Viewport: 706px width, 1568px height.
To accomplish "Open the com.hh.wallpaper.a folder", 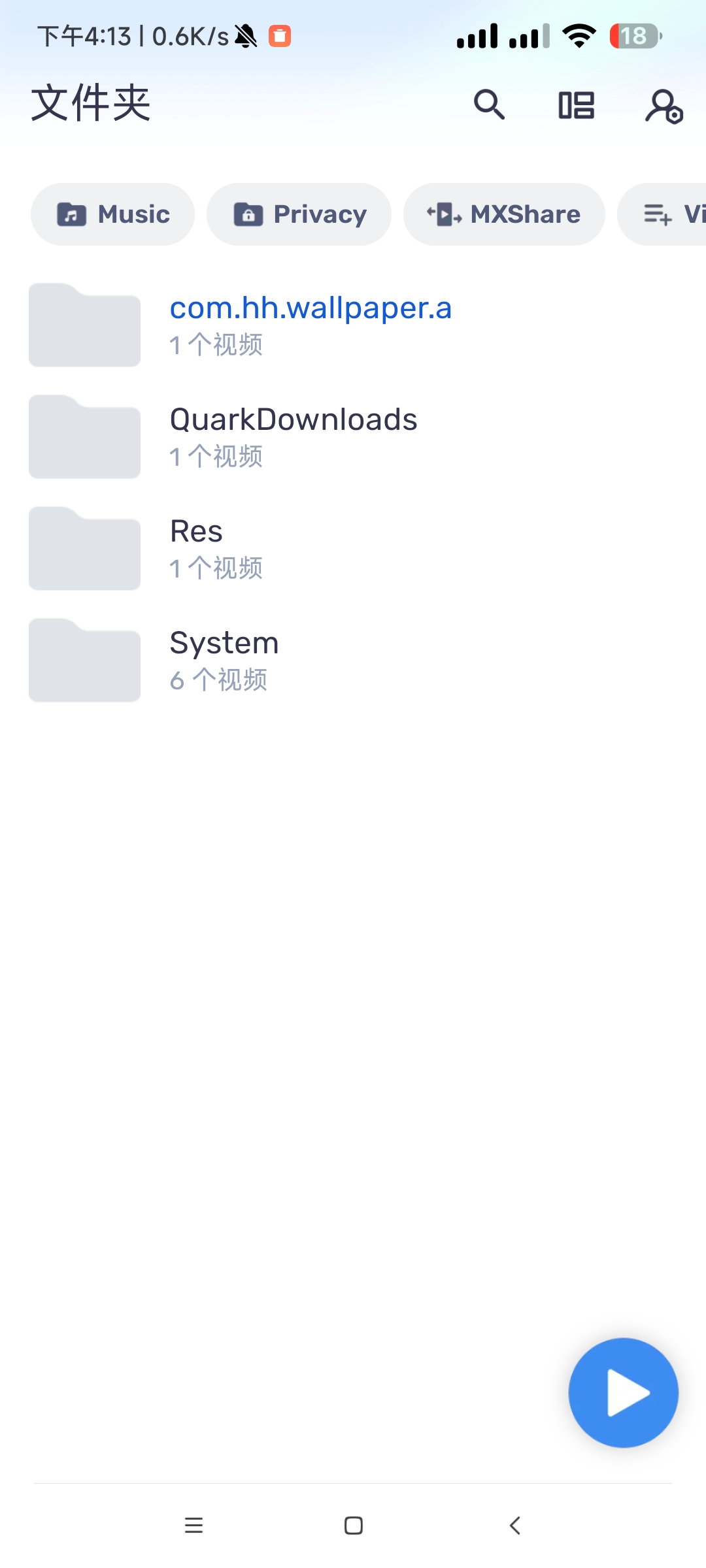I will click(x=311, y=325).
